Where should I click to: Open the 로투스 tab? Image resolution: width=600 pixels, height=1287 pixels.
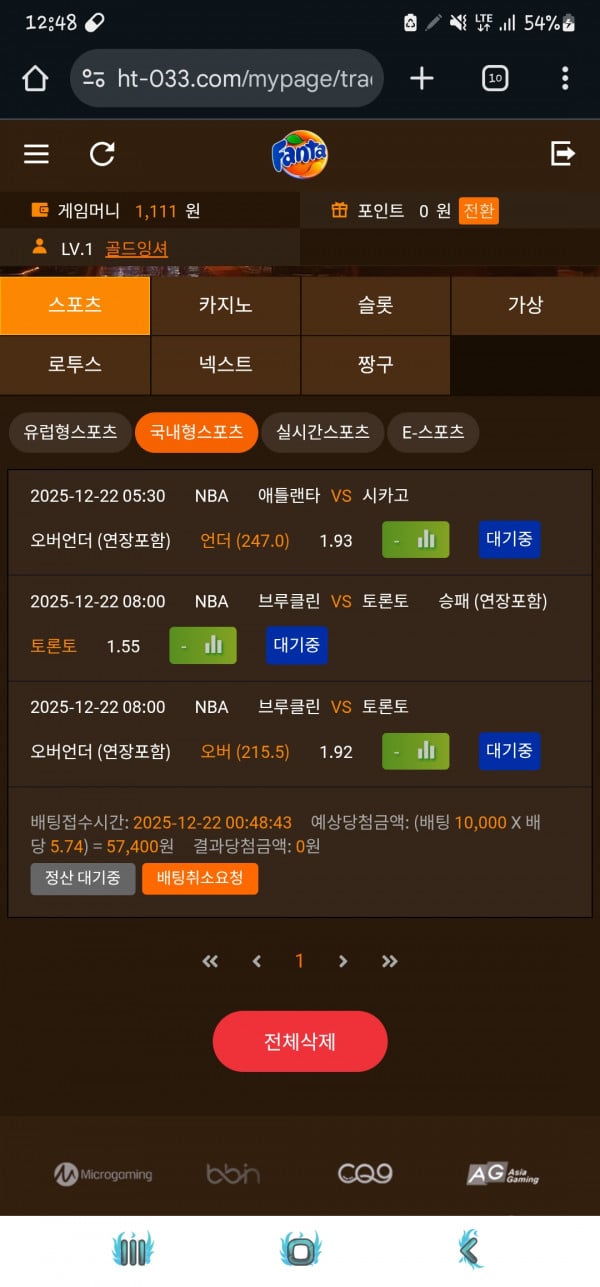75,364
